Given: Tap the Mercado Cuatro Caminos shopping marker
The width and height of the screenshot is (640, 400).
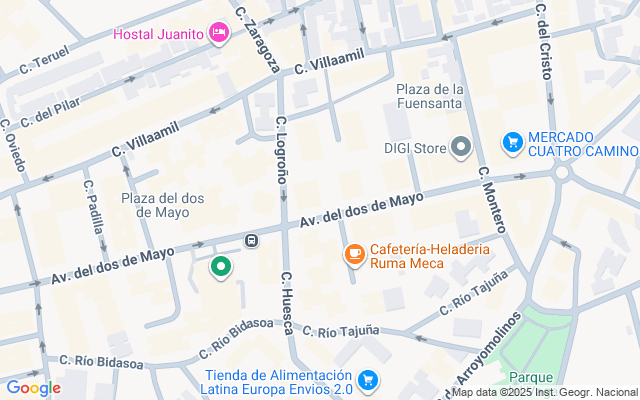Looking at the screenshot, I should pyautogui.click(x=513, y=143).
